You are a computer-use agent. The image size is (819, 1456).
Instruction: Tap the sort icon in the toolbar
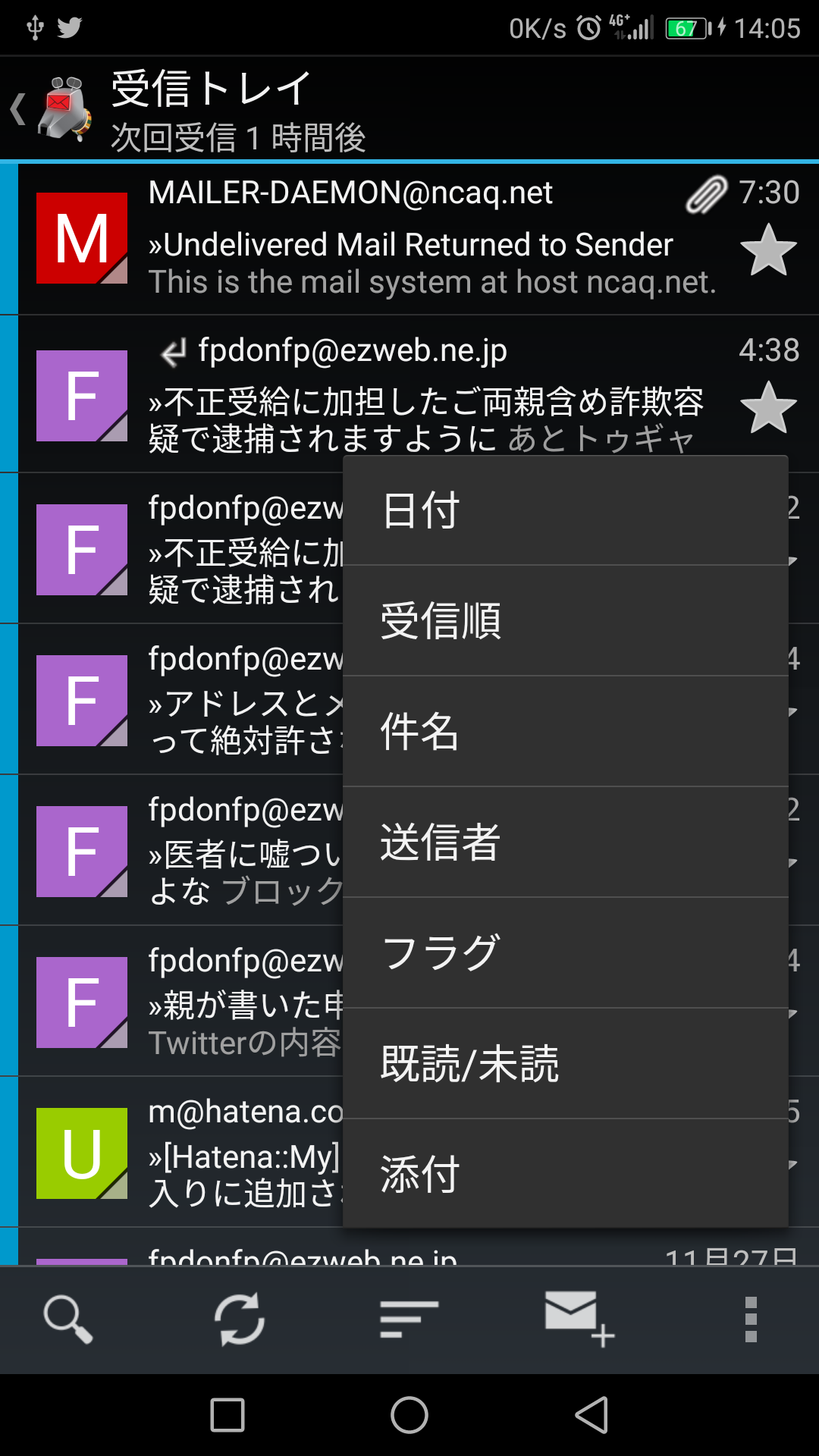pyautogui.click(x=409, y=1319)
